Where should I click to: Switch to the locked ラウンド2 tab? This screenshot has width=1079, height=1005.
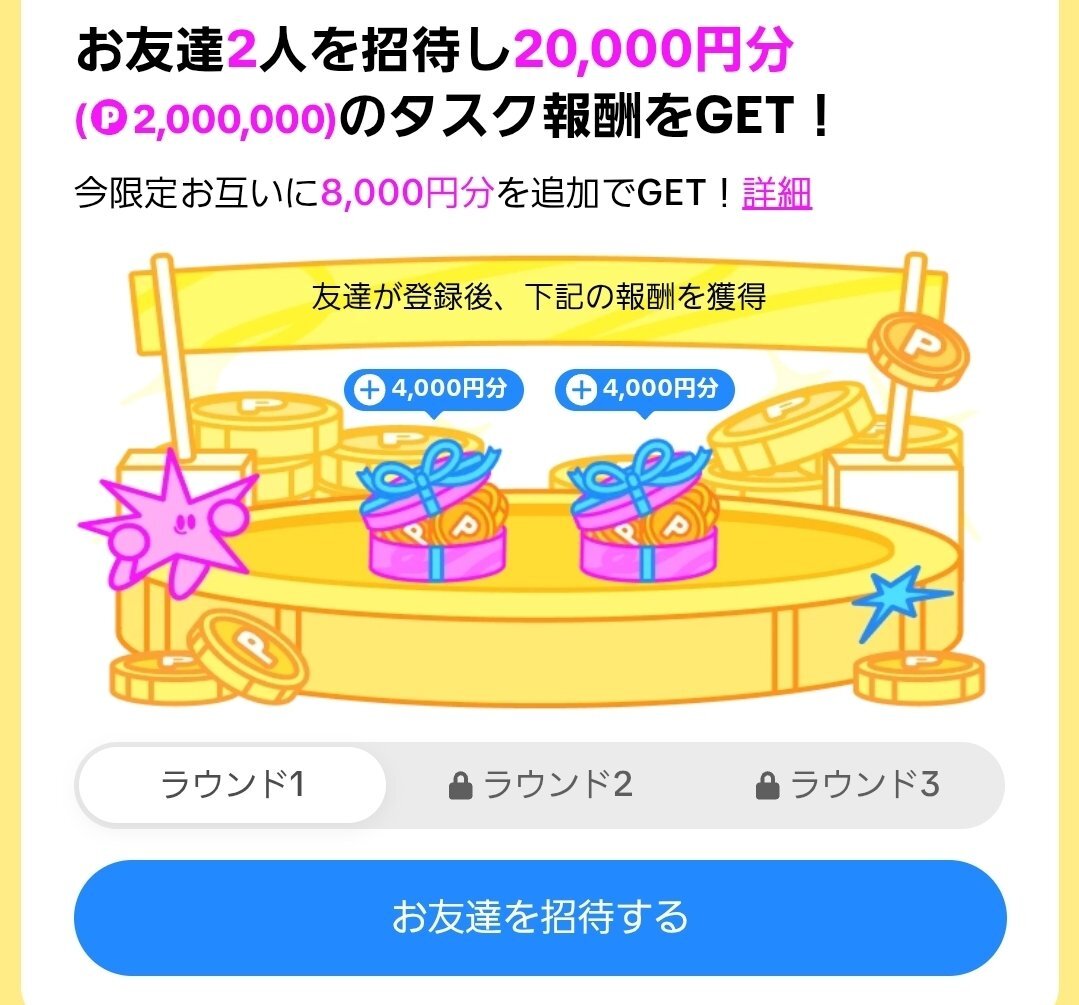click(x=540, y=785)
